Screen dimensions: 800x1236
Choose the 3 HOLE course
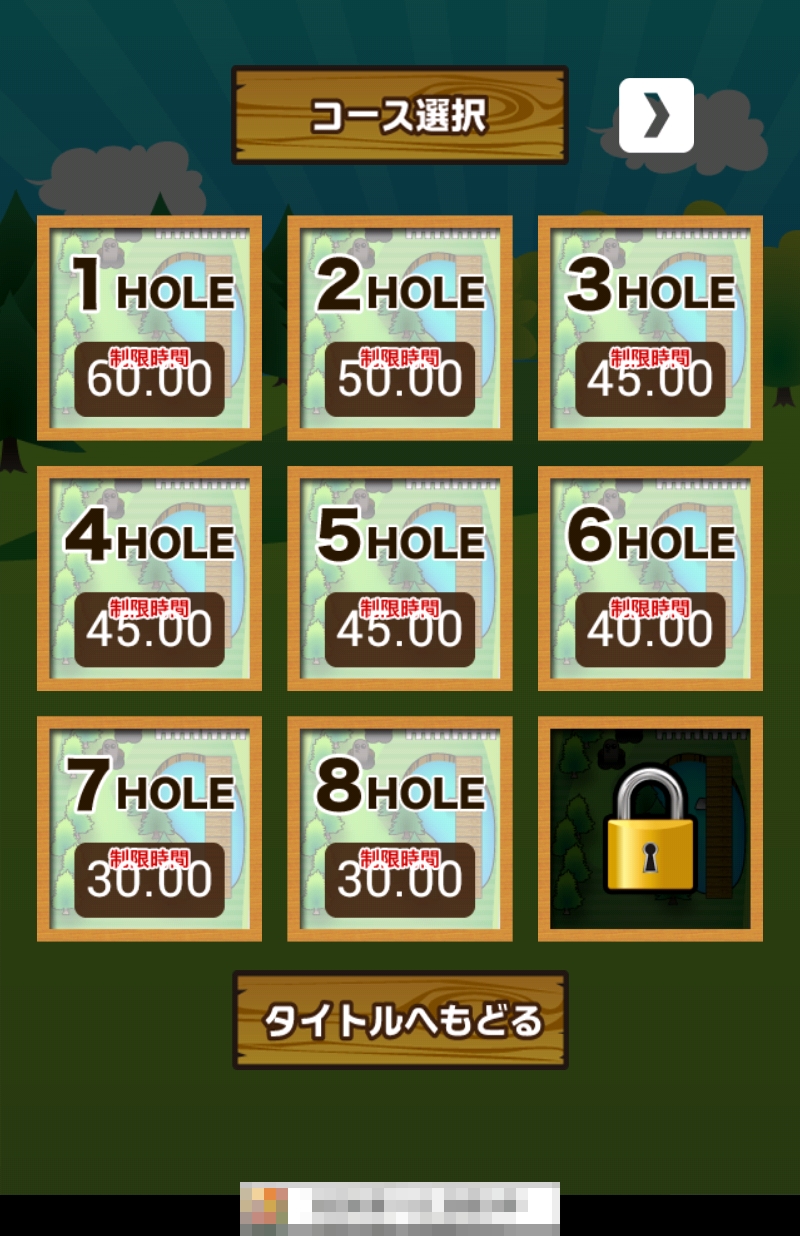(x=650, y=328)
